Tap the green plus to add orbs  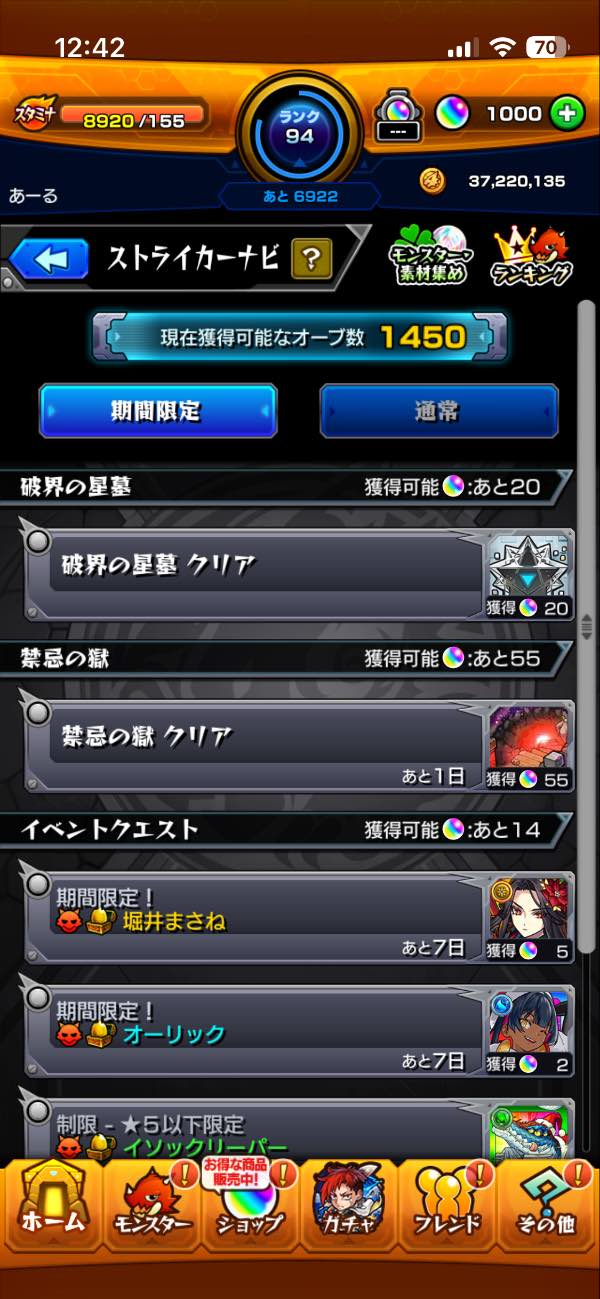click(x=566, y=114)
